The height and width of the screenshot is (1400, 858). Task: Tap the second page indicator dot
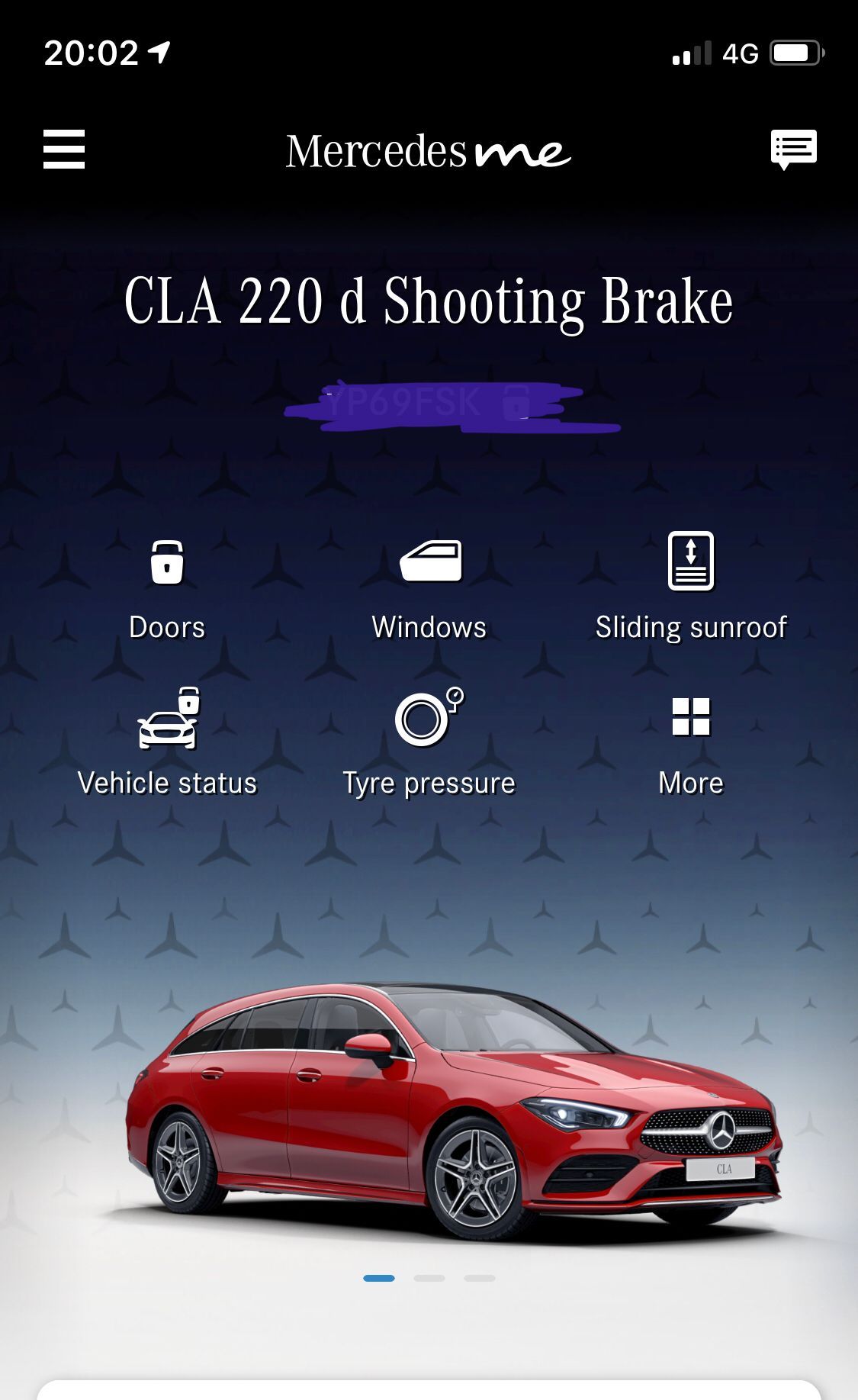coord(429,1278)
